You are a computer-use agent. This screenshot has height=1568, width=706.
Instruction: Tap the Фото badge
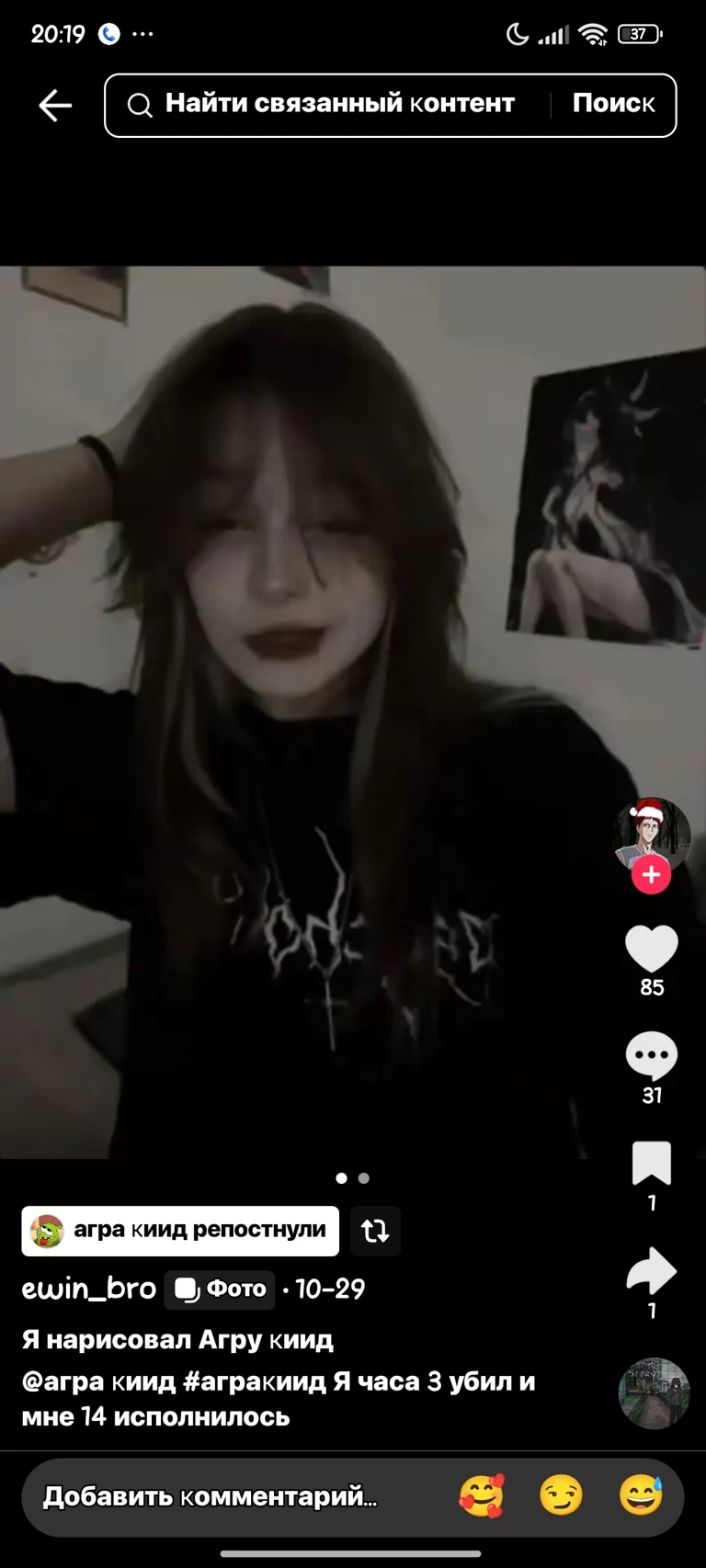pos(220,1290)
